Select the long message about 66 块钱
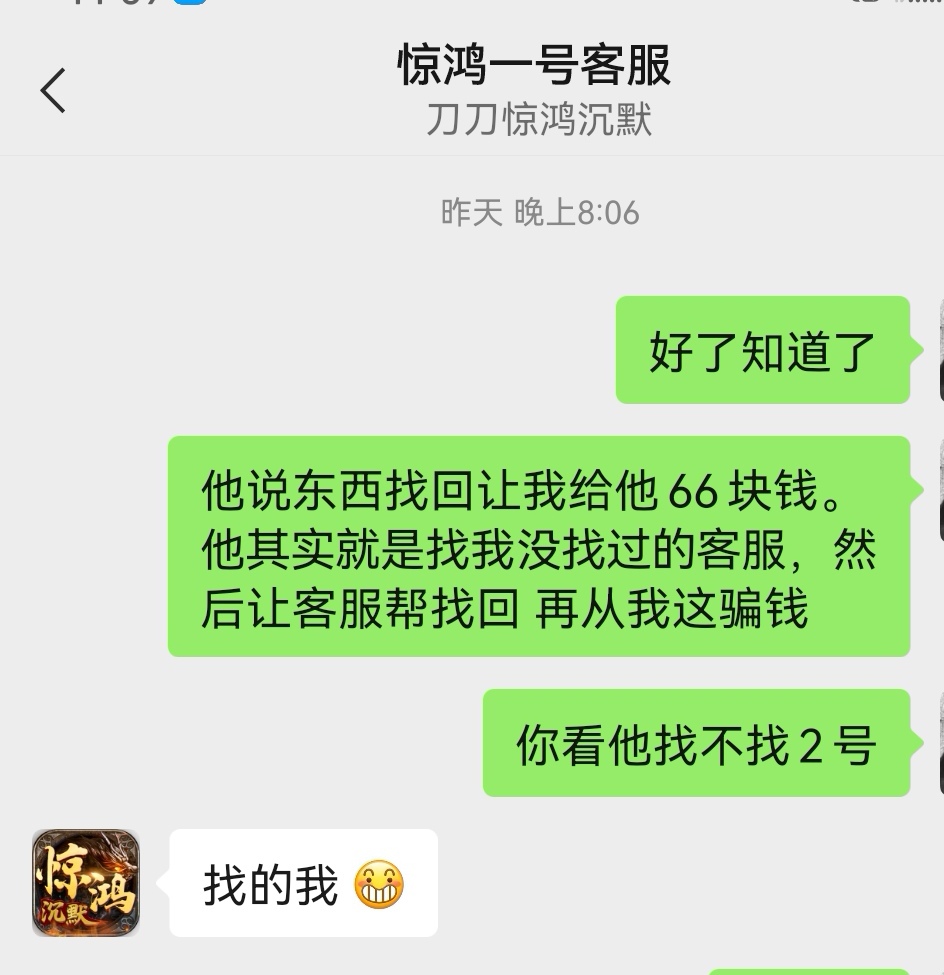Image resolution: width=944 pixels, height=975 pixels. pyautogui.click(x=540, y=548)
